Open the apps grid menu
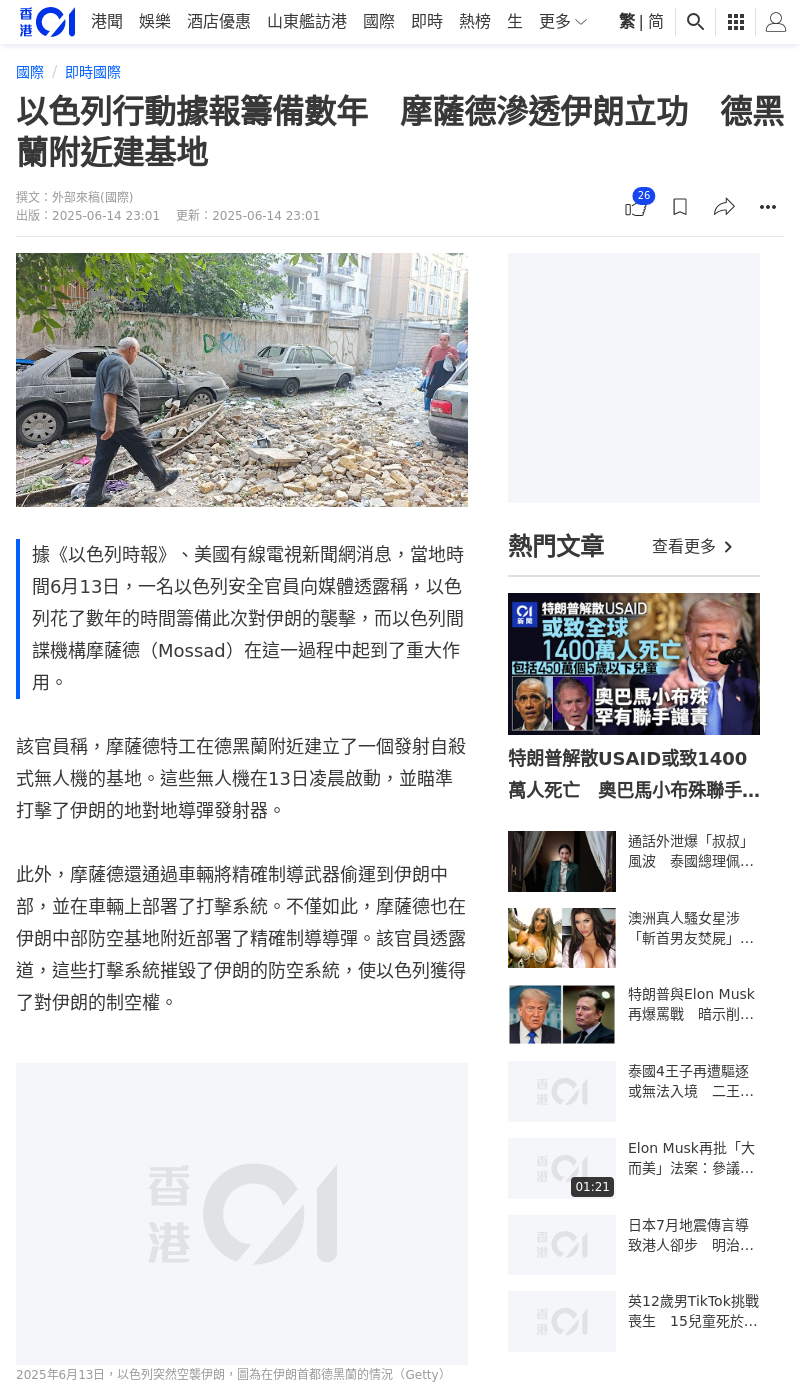Image resolution: width=800 pixels, height=1400 pixels. (x=736, y=22)
